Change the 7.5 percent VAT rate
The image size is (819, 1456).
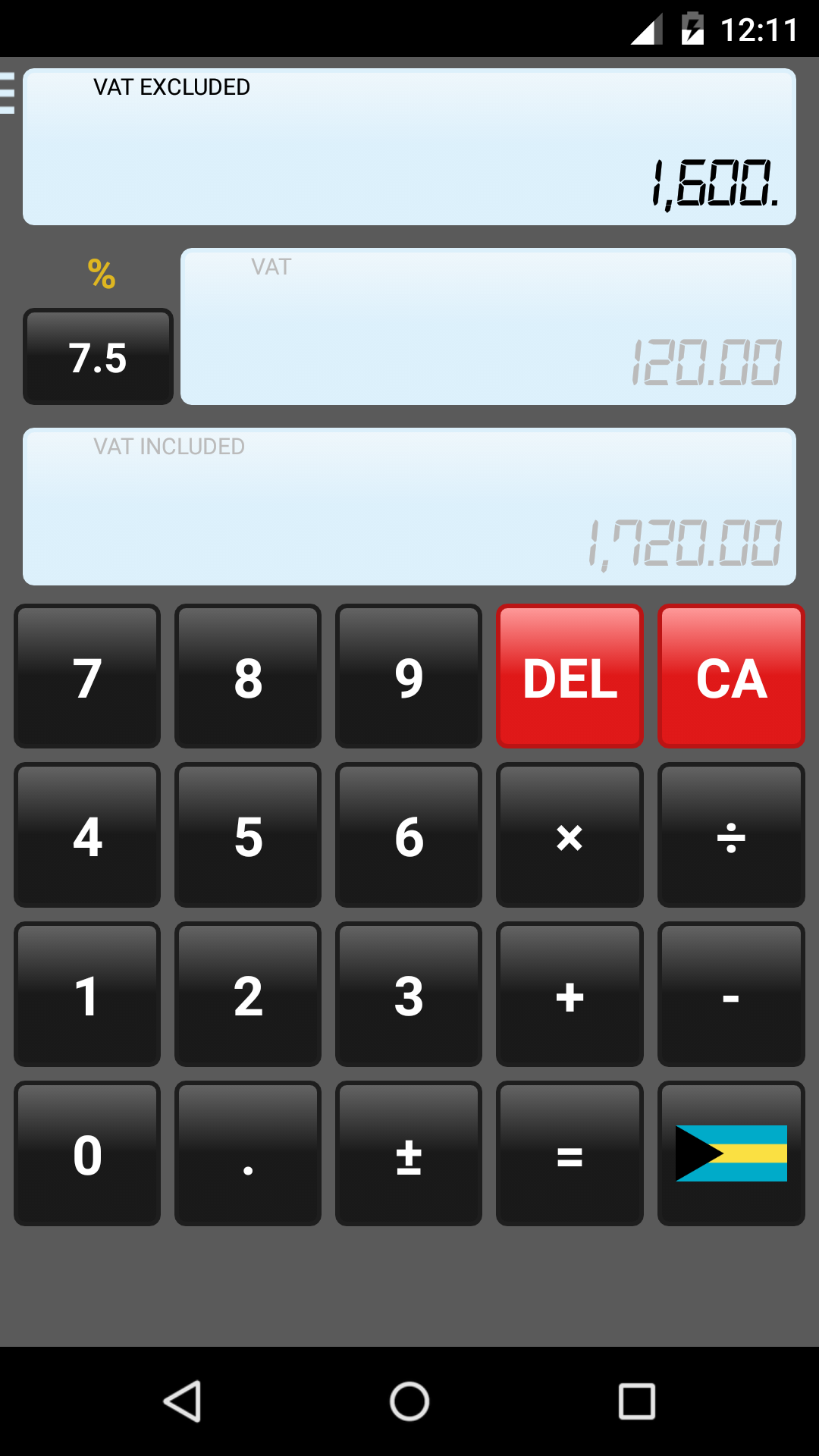click(x=98, y=356)
